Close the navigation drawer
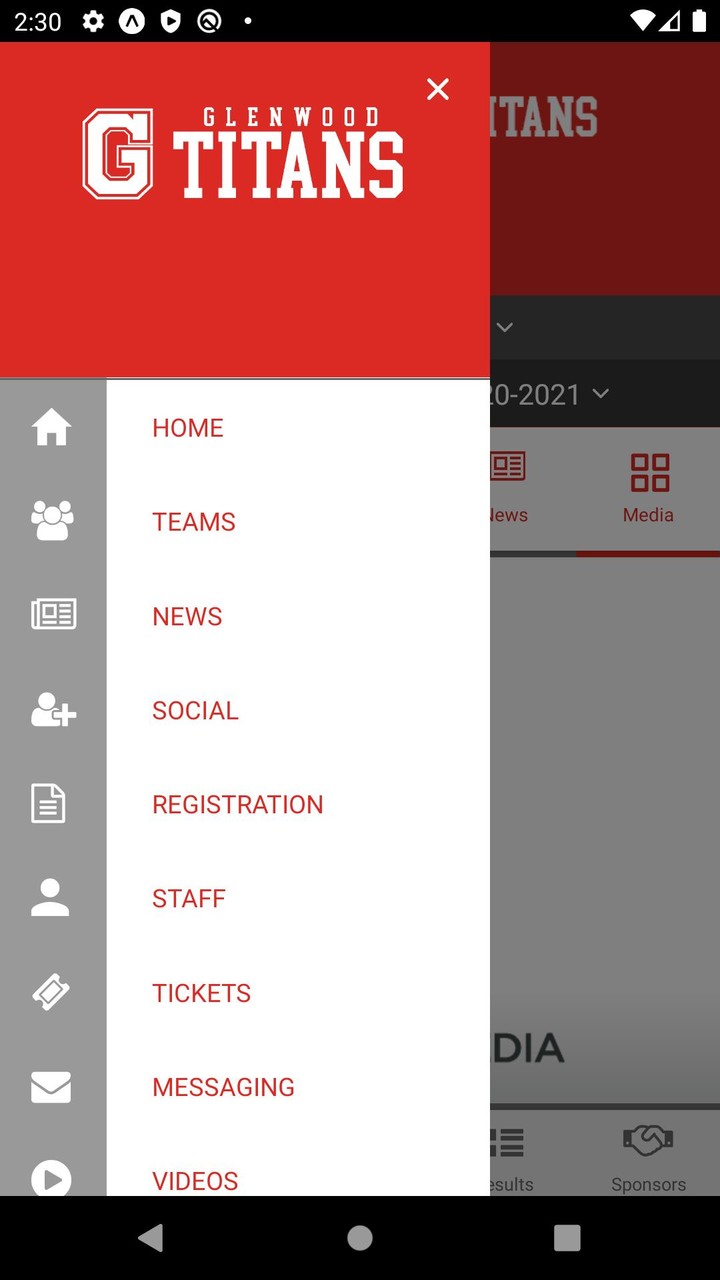720x1280 pixels. [x=438, y=90]
